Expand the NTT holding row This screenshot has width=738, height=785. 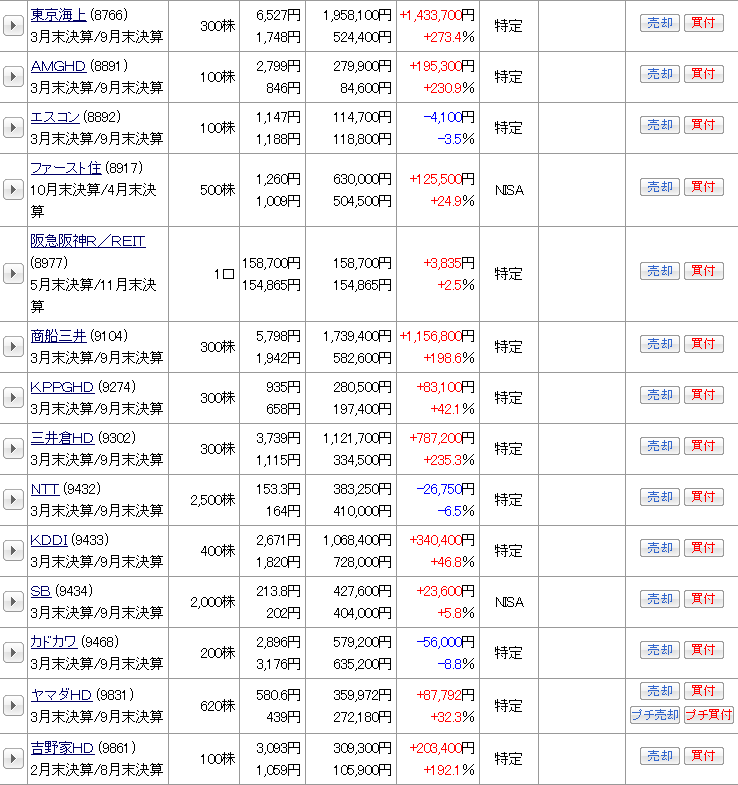(13, 499)
